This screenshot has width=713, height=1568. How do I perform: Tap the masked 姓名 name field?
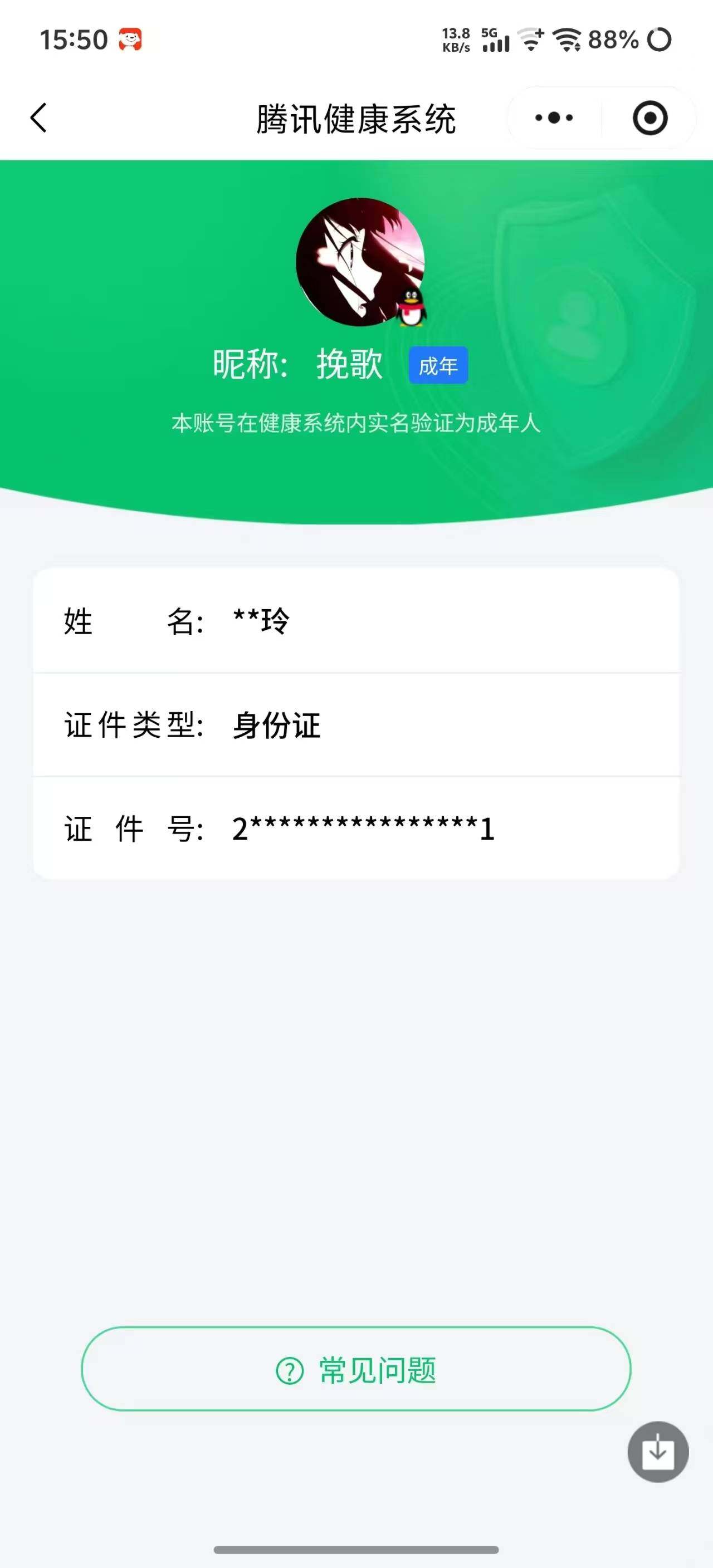click(x=356, y=622)
